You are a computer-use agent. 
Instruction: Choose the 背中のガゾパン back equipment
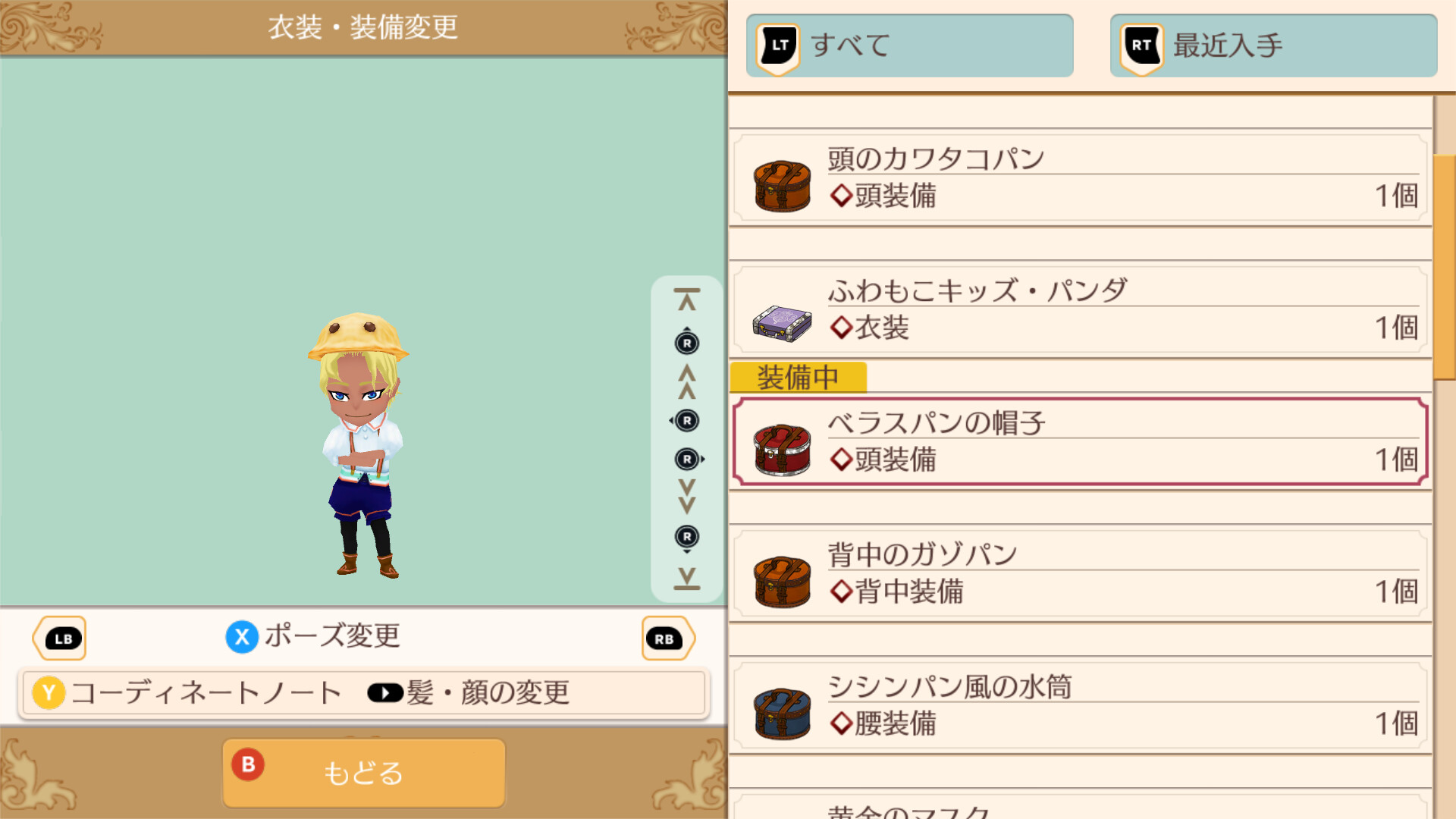(1080, 575)
